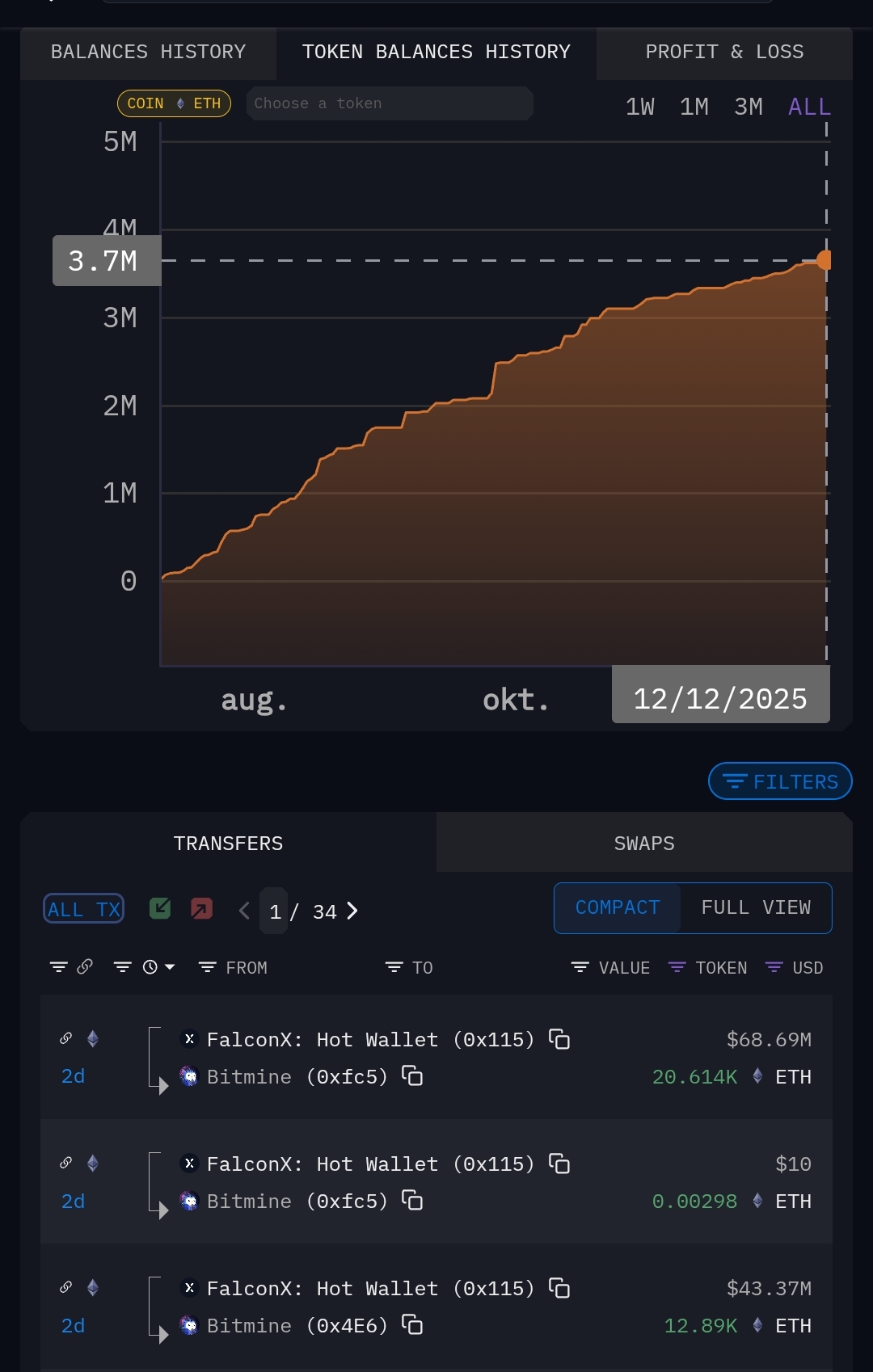Filter by the From column
Viewport: 873px width, 1372px height.
coord(234,967)
